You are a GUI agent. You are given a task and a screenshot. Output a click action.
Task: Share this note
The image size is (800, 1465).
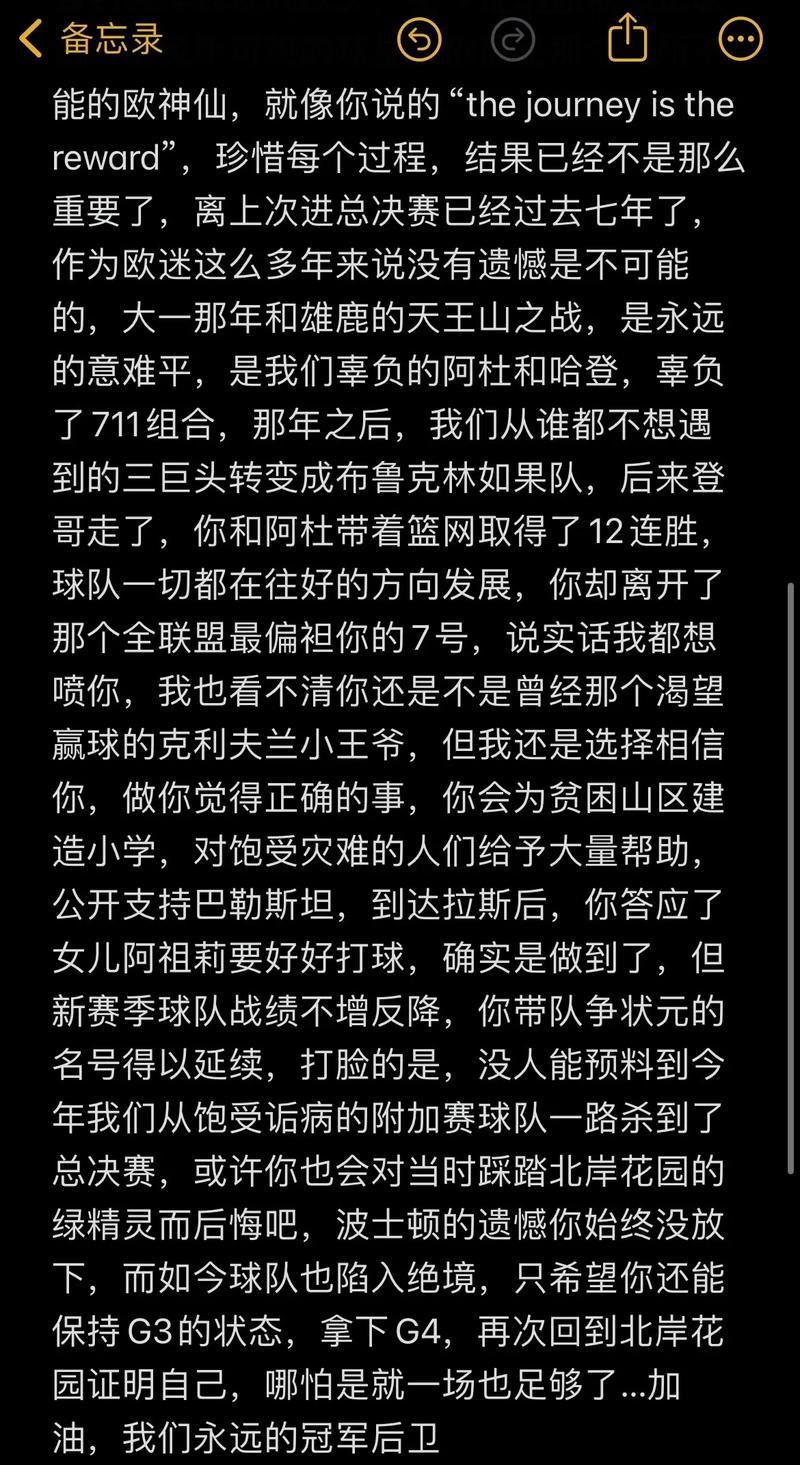628,40
